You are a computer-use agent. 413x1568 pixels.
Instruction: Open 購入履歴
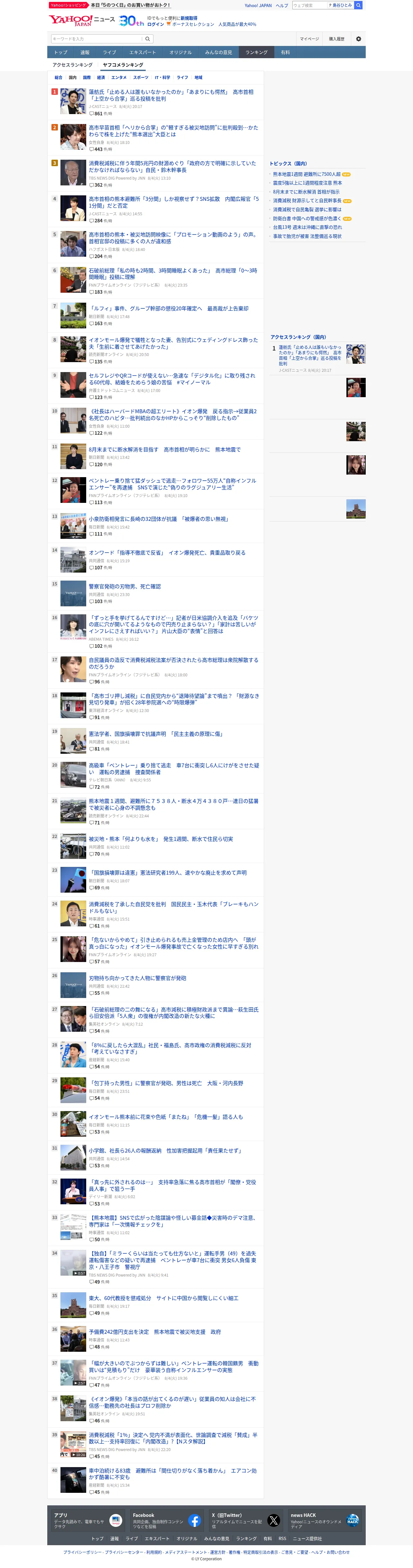pos(337,39)
